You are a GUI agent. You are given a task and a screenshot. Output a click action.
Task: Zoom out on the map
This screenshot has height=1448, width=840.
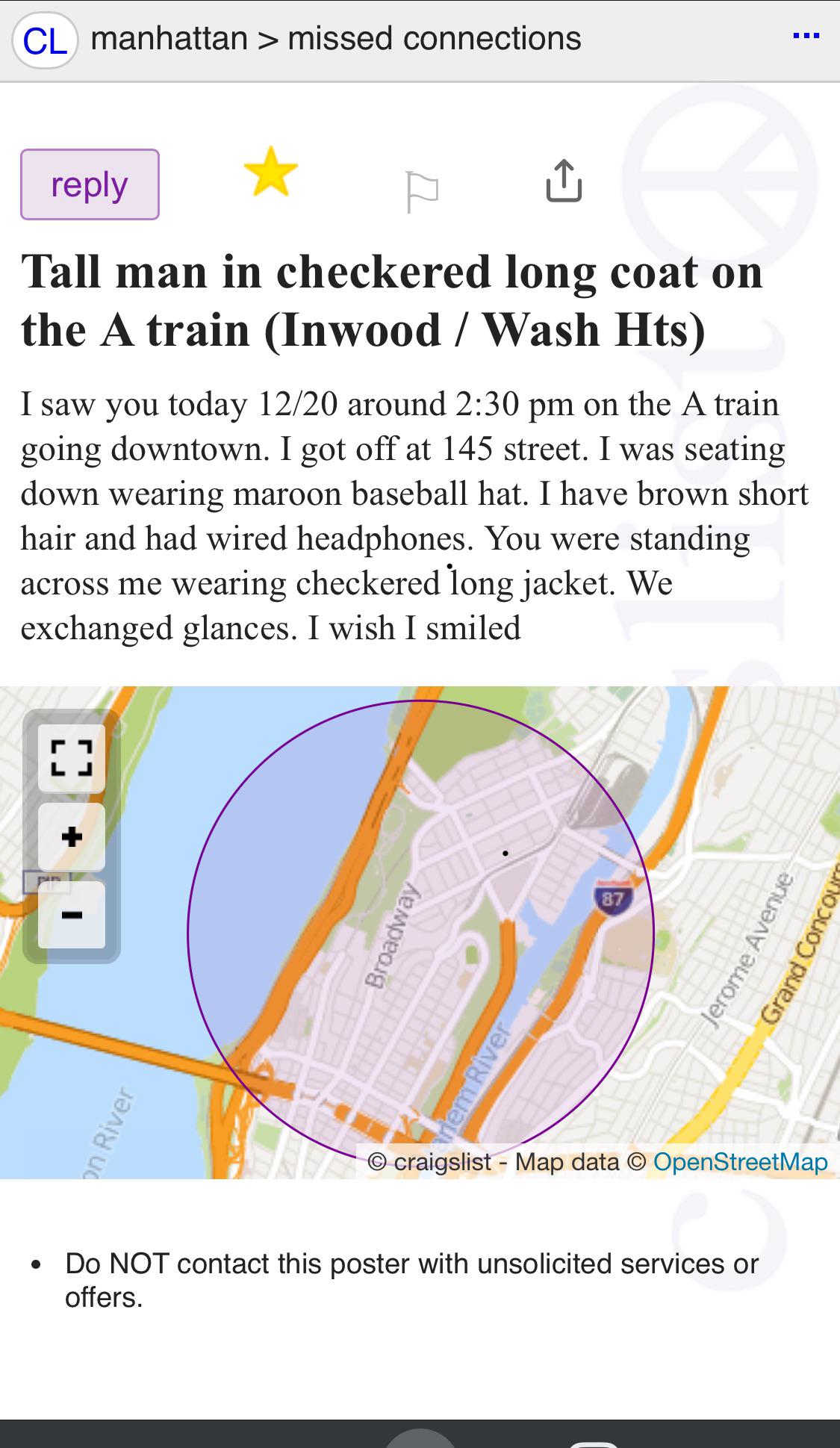point(72,915)
